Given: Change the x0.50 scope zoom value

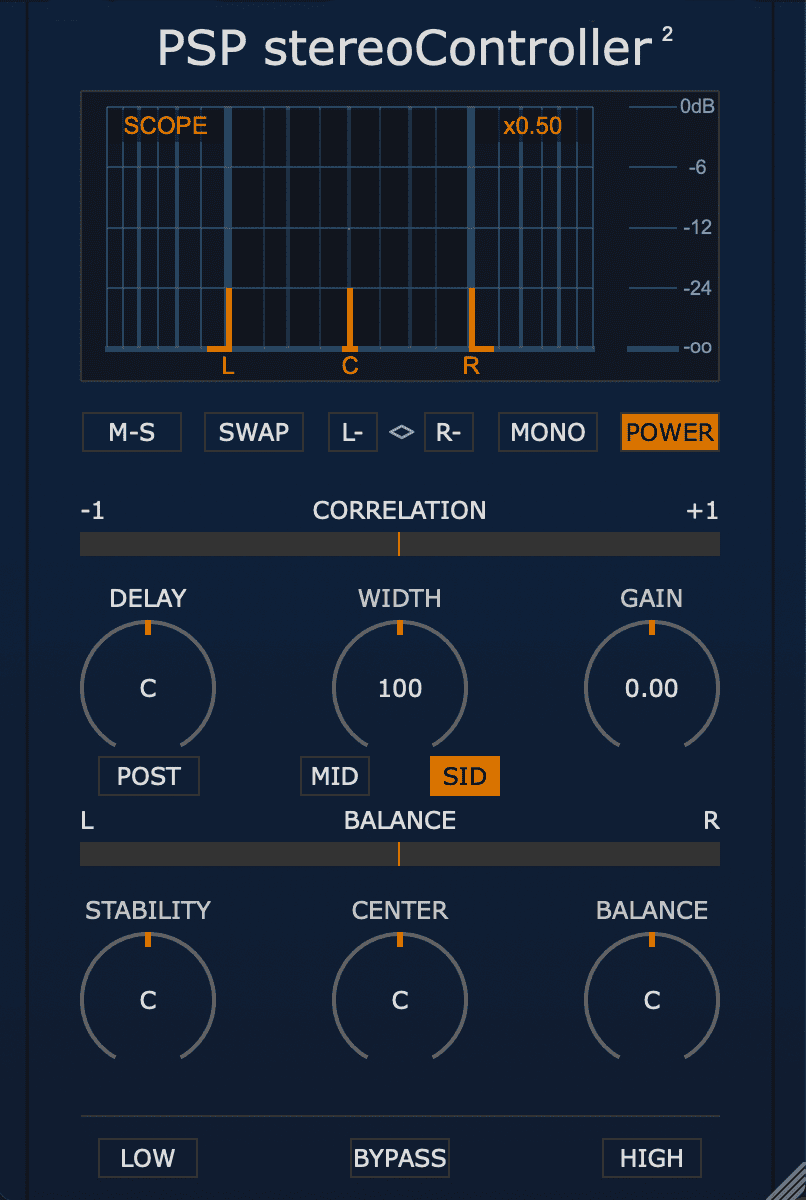Looking at the screenshot, I should (x=532, y=126).
